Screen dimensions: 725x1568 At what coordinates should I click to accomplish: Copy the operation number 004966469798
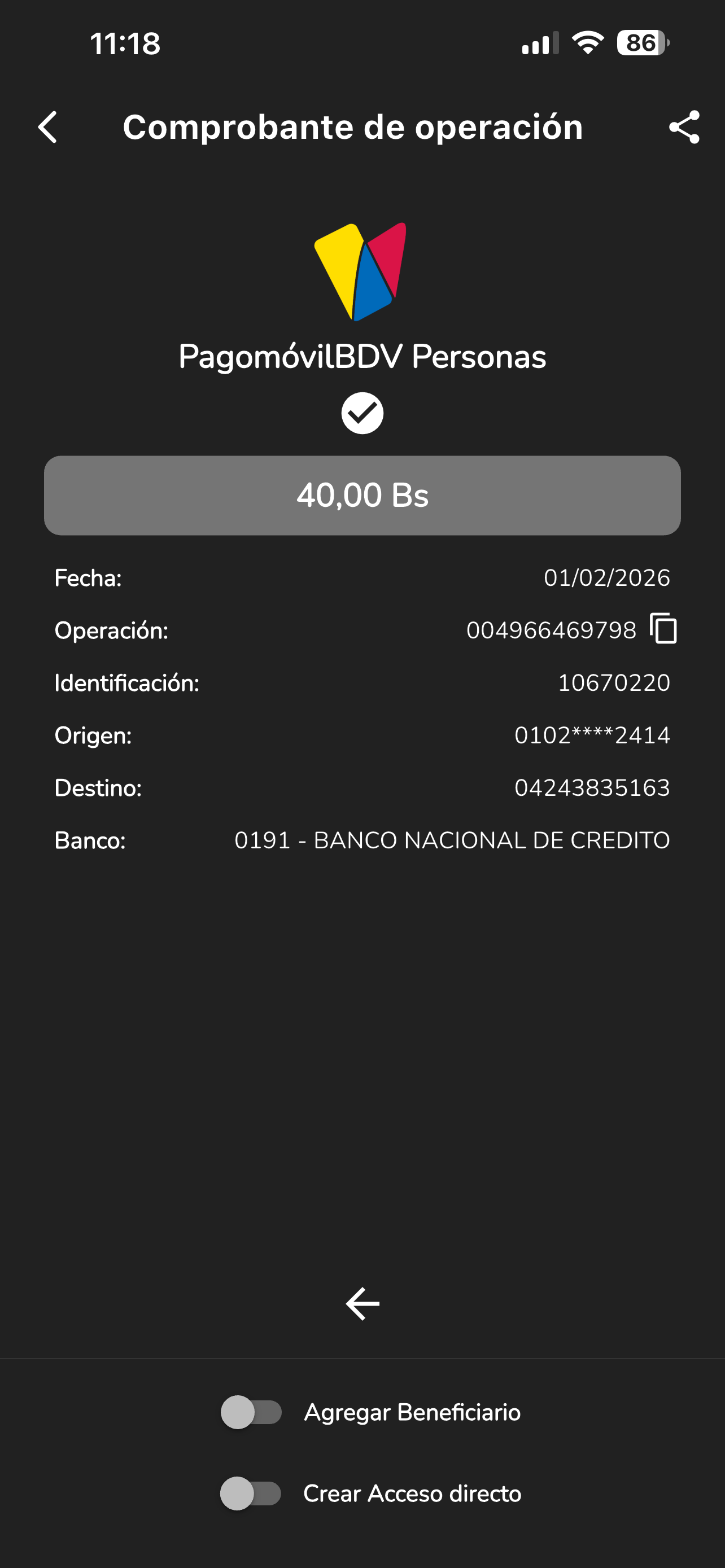coord(663,629)
